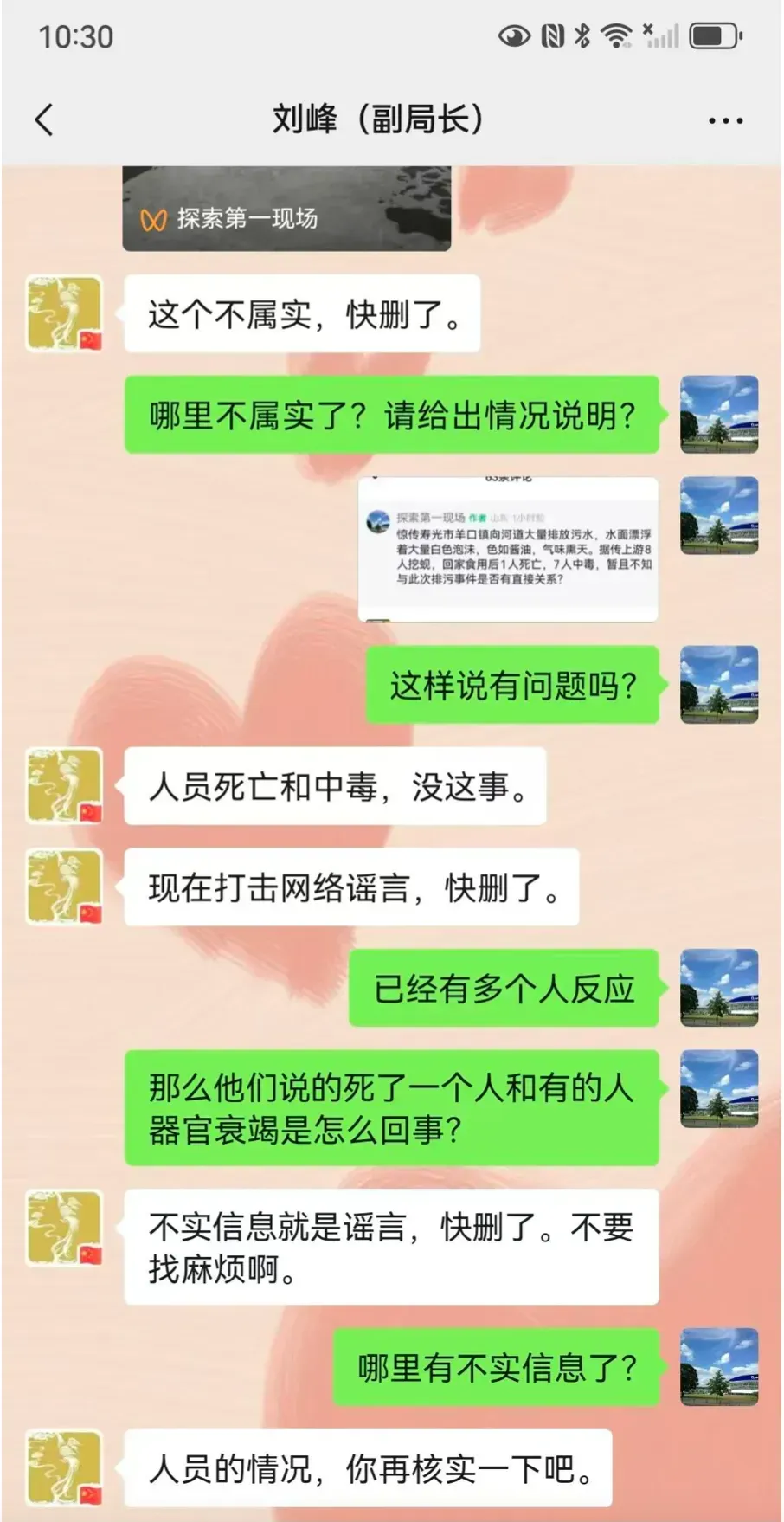Image resolution: width=784 pixels, height=1522 pixels.
Task: Tap my avatar beside 哪里不属实了？请给出情况说明？
Action: [718, 414]
